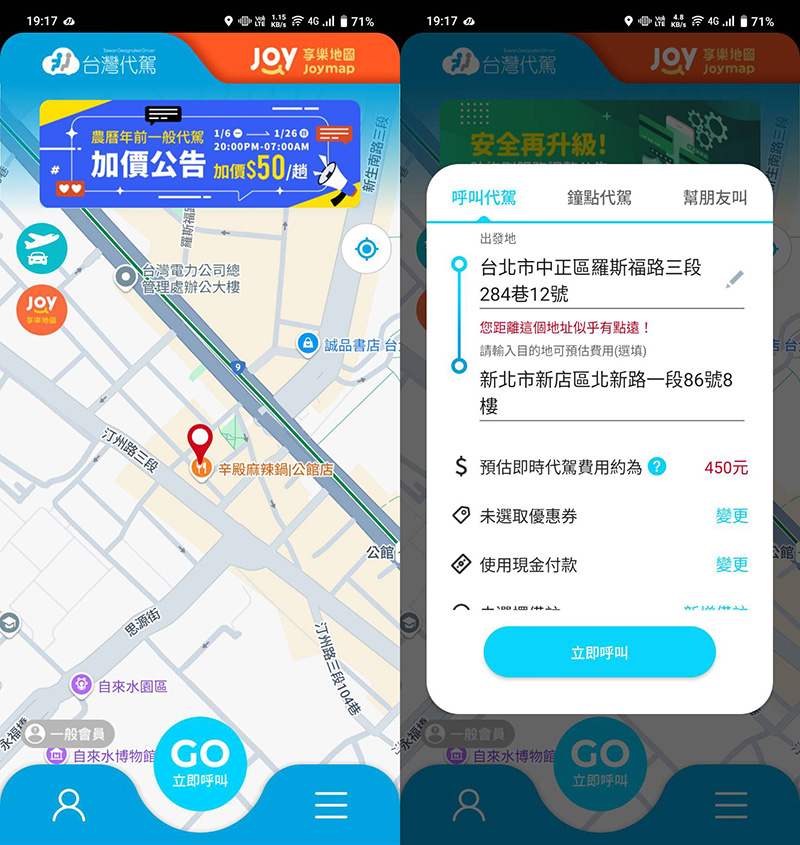Screen dimensions: 800x845
Task: Confirm with the 立即呼叫 button in the dialog
Action: pos(599,653)
